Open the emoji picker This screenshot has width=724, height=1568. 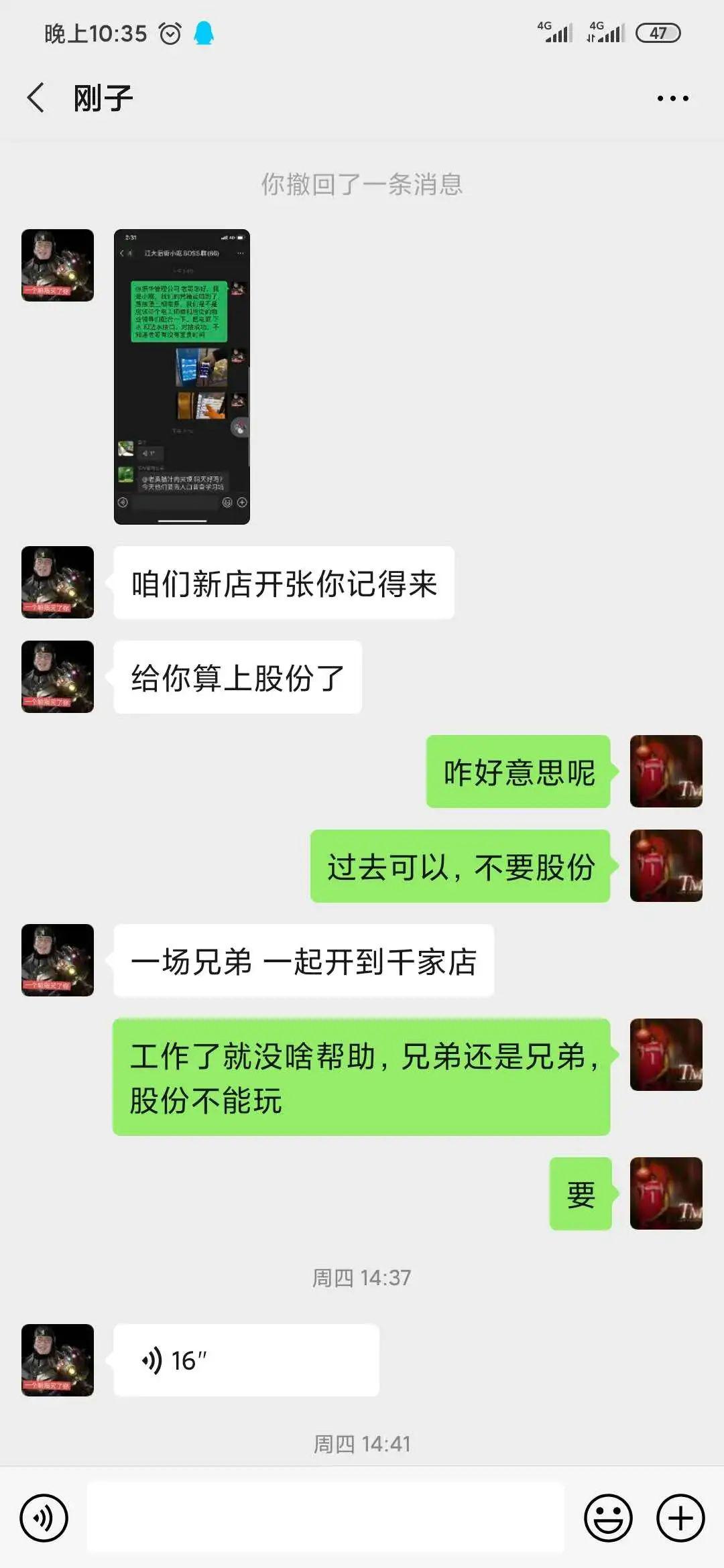coord(608,1518)
